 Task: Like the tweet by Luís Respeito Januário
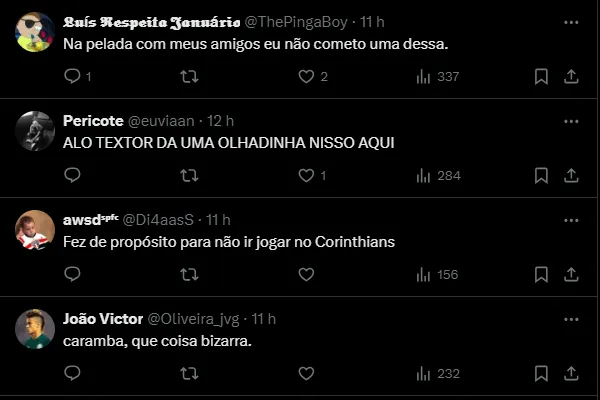tap(306, 76)
